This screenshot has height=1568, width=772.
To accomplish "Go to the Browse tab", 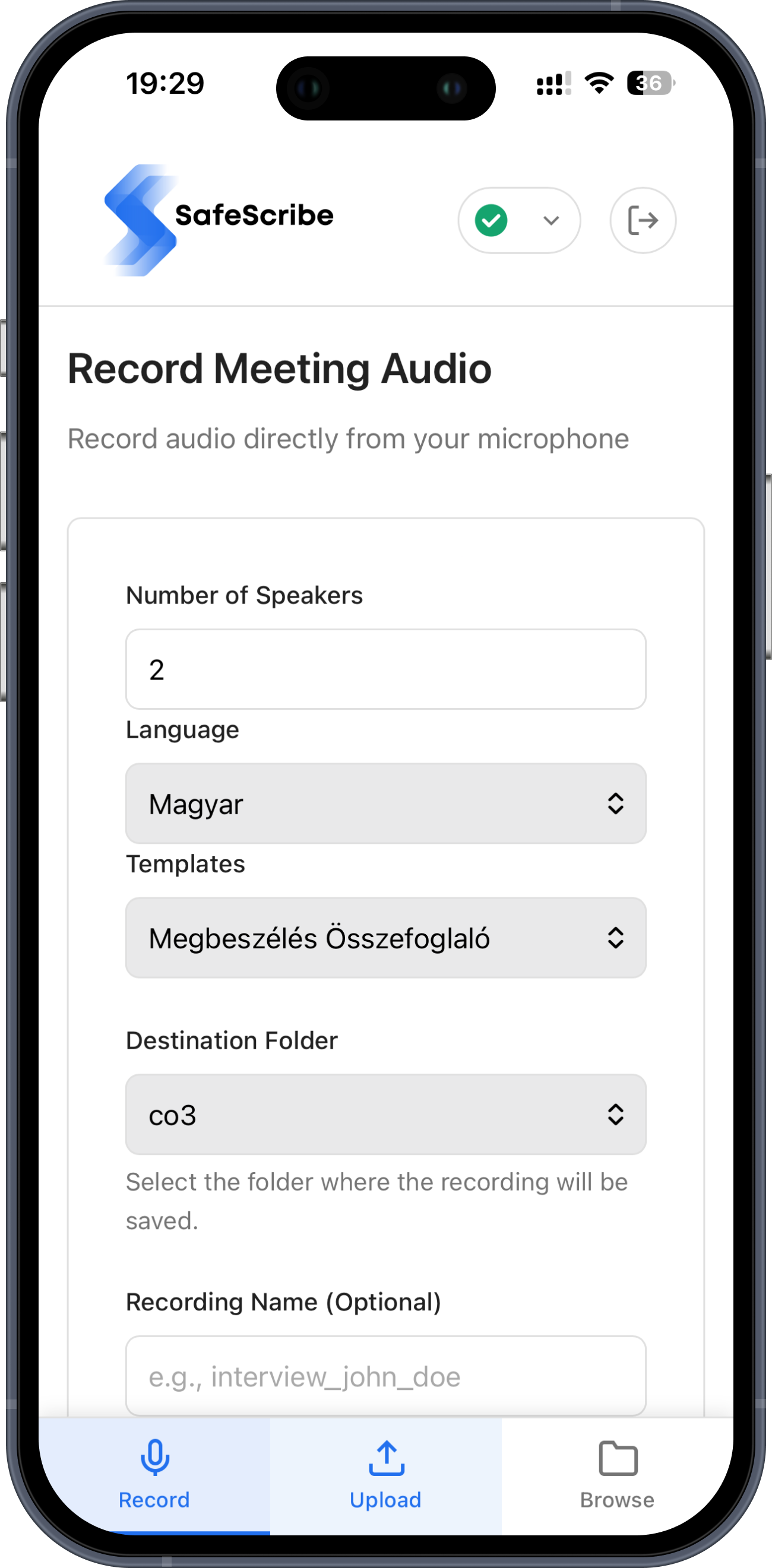I will pyautogui.click(x=617, y=1474).
